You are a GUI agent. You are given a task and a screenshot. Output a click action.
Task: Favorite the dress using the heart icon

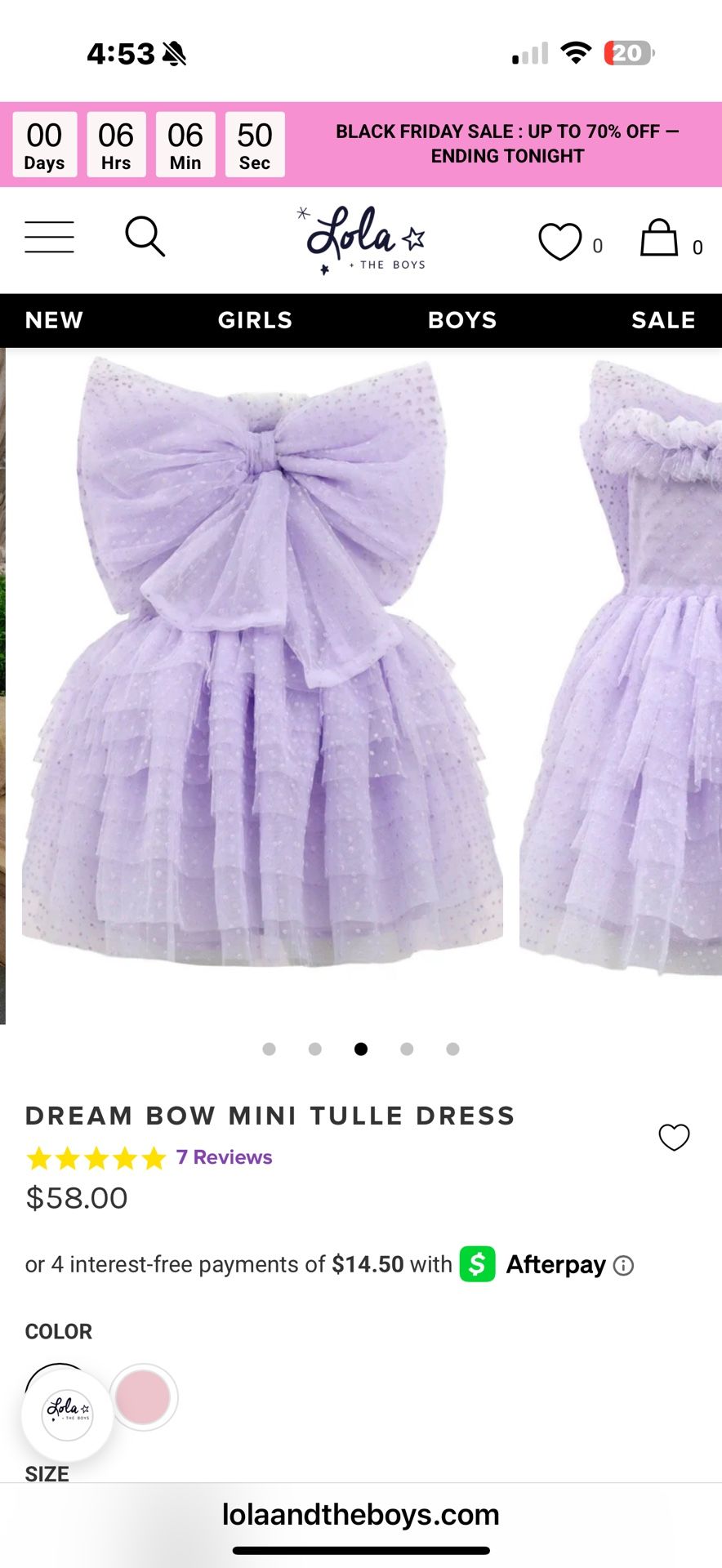point(674,1135)
